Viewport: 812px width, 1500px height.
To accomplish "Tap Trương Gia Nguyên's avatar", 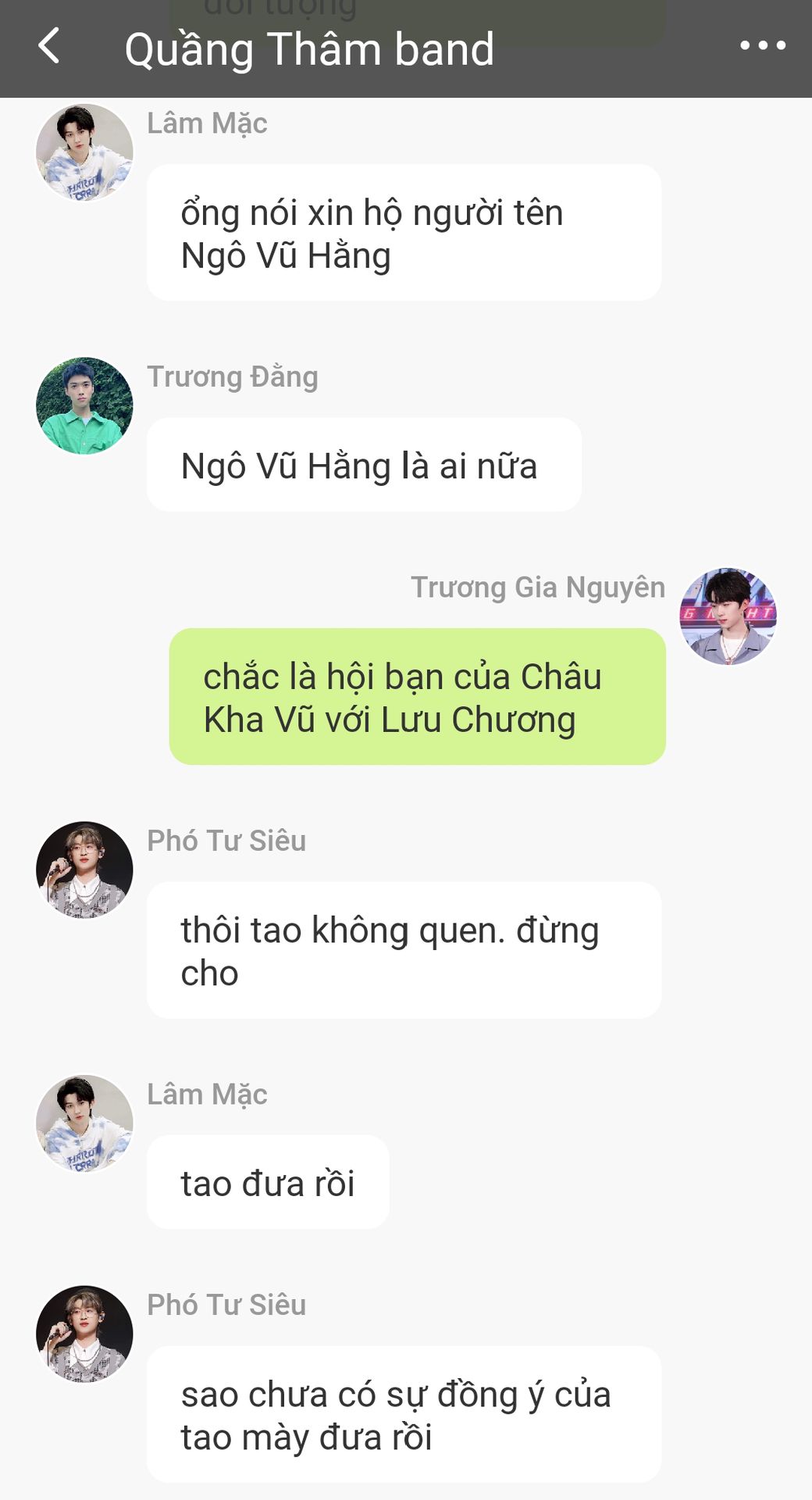I will pos(728,616).
